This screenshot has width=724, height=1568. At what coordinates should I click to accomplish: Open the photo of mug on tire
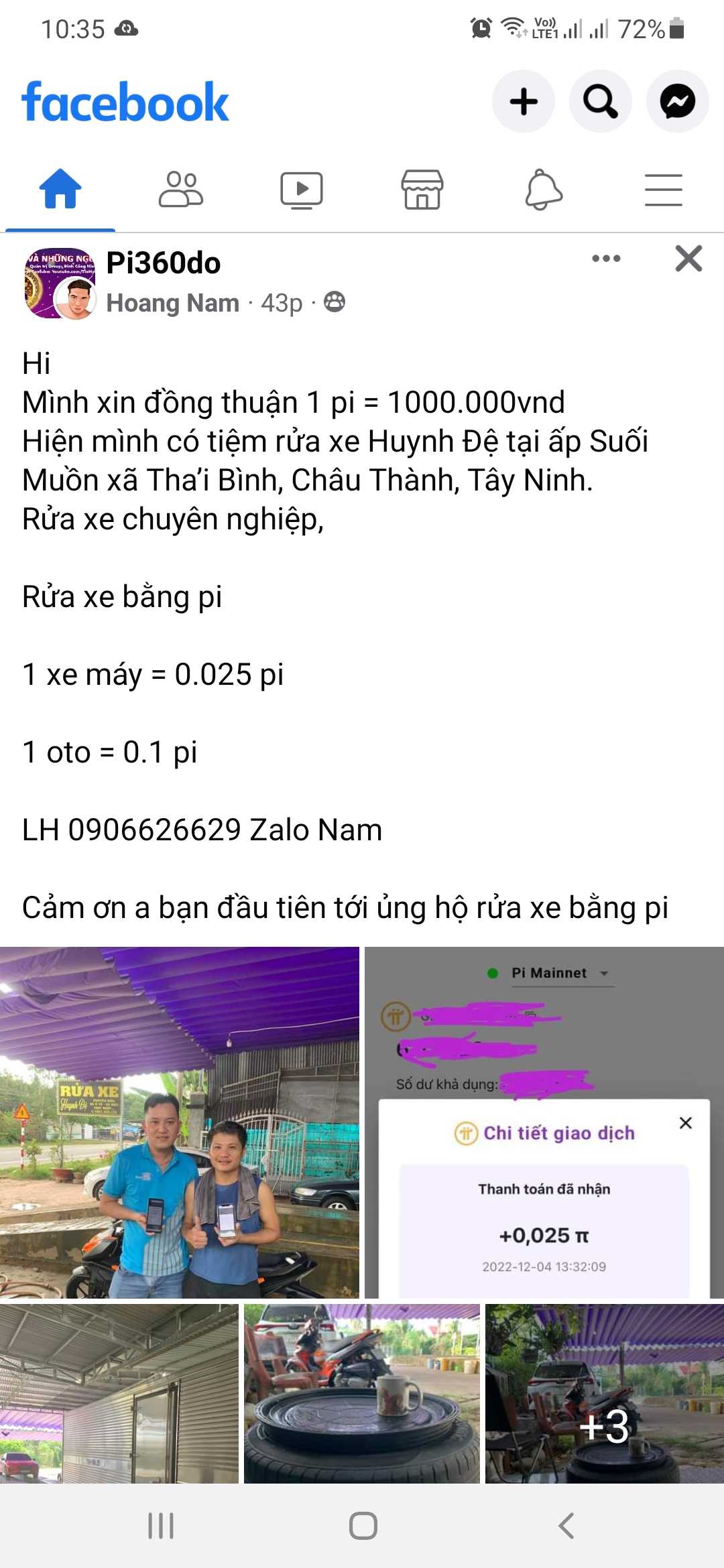362,1393
